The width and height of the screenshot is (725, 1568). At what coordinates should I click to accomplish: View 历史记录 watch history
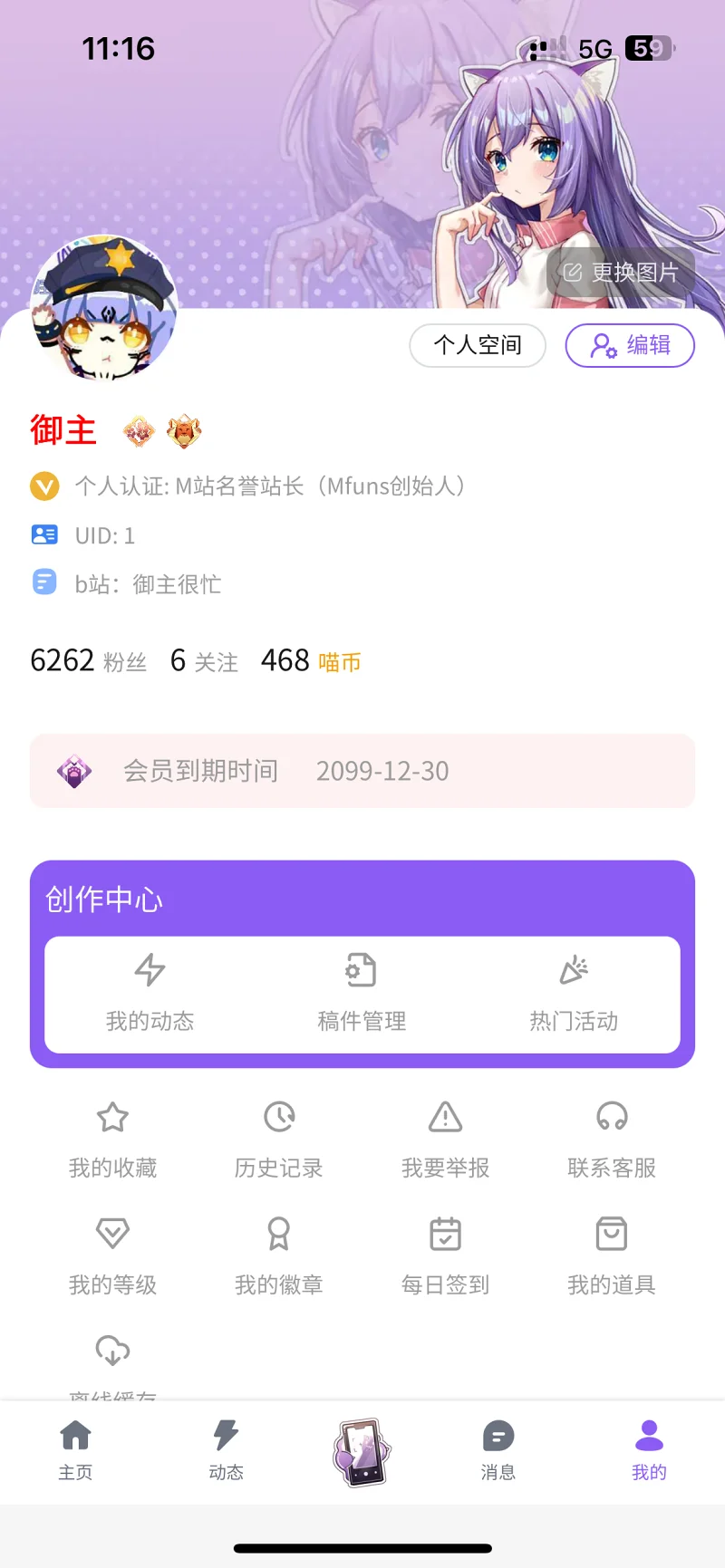(279, 1140)
